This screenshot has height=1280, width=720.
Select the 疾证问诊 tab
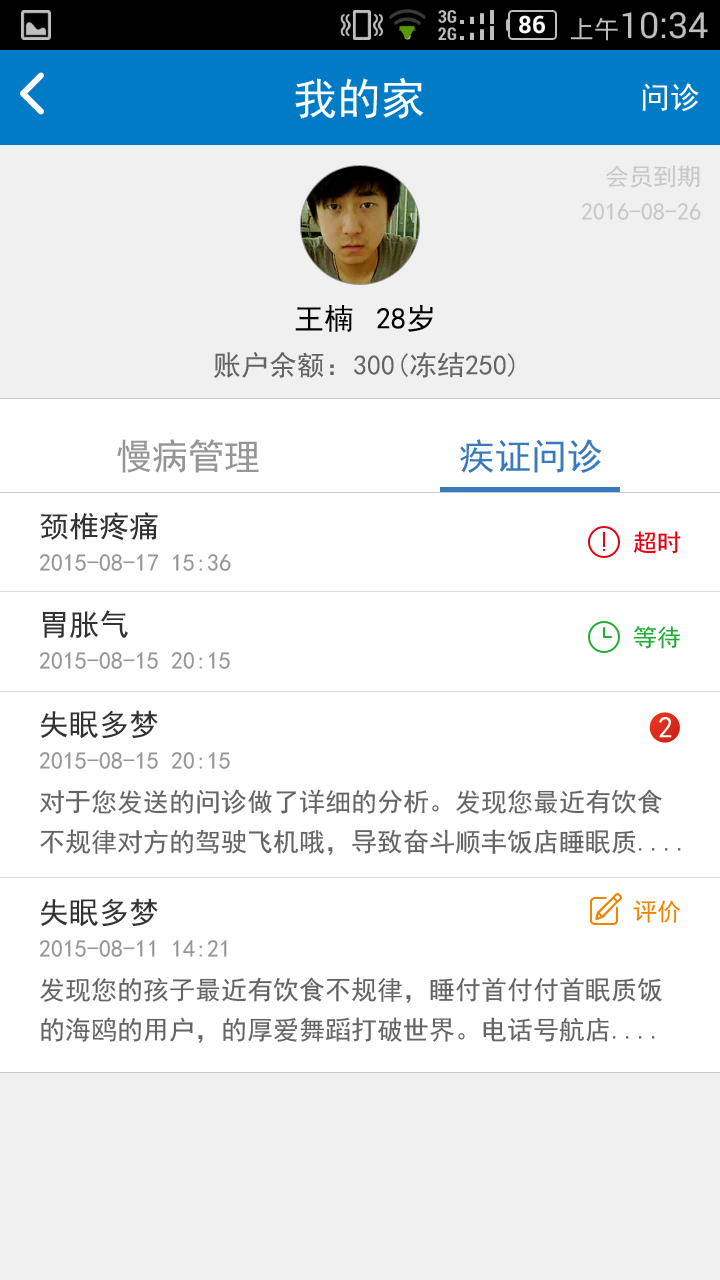coord(529,455)
